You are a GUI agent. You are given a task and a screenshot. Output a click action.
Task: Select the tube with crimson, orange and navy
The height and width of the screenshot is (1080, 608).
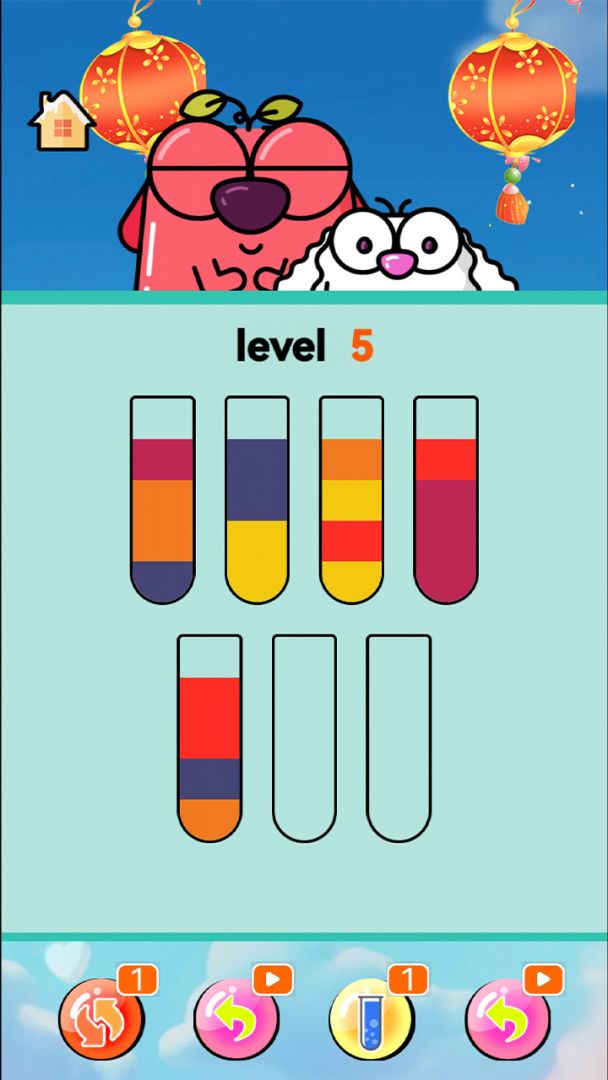(162, 500)
